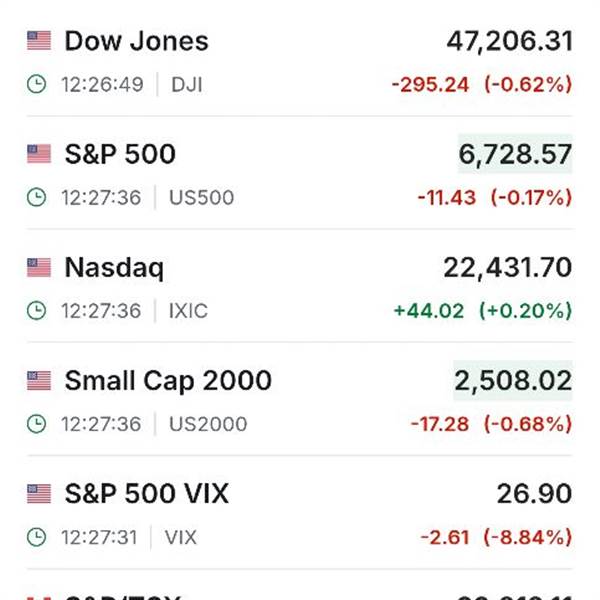The image size is (600, 600).
Task: View the Nasdaq IXIC quote
Action: (300, 286)
